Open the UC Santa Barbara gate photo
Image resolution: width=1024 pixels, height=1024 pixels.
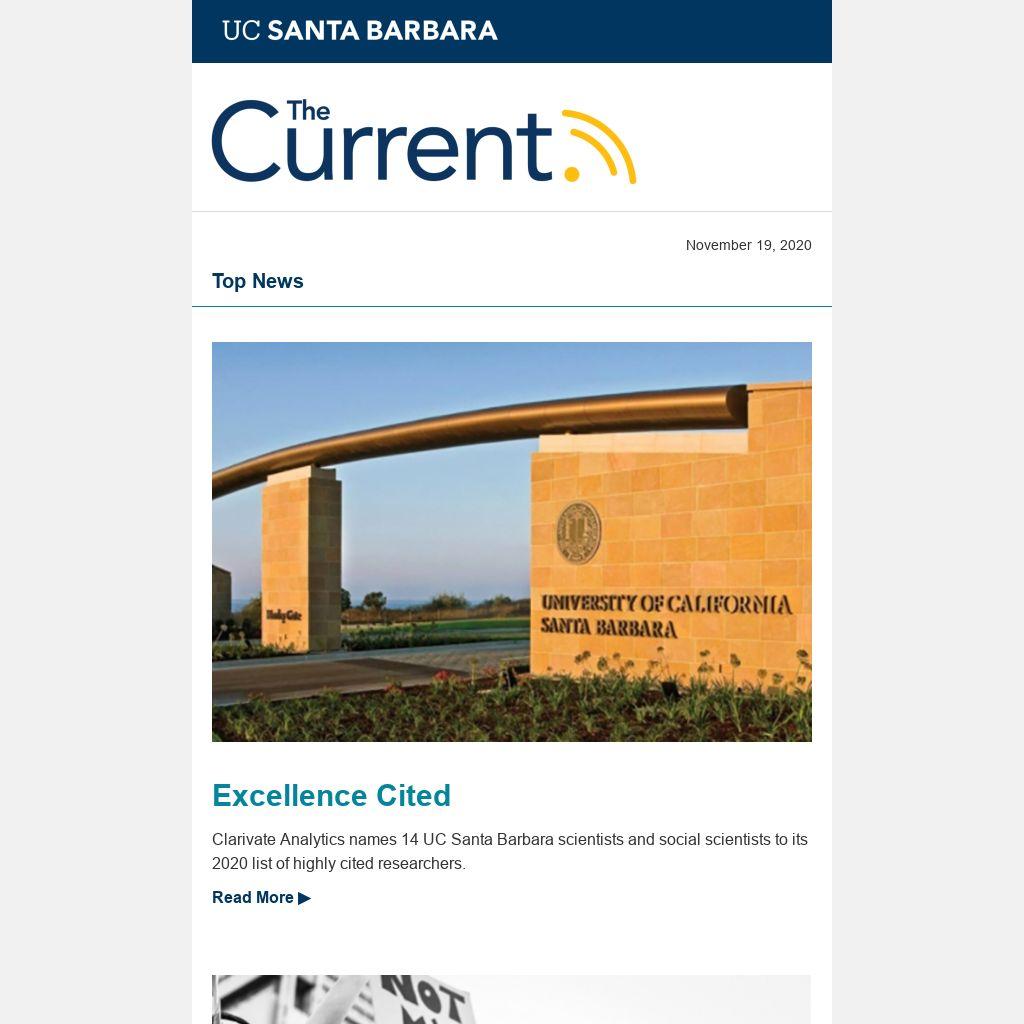(x=511, y=541)
